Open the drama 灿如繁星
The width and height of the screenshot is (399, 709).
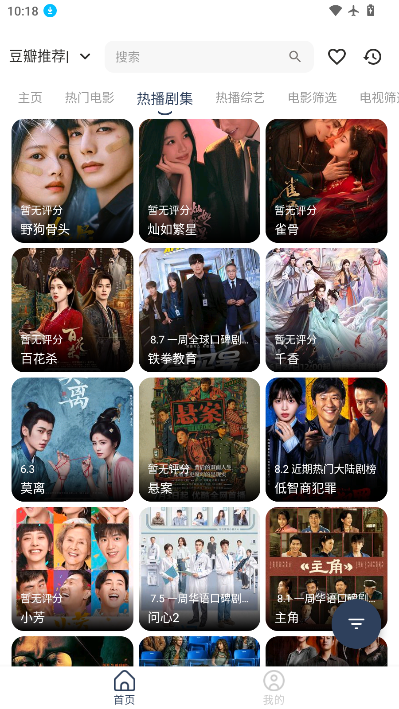point(200,181)
